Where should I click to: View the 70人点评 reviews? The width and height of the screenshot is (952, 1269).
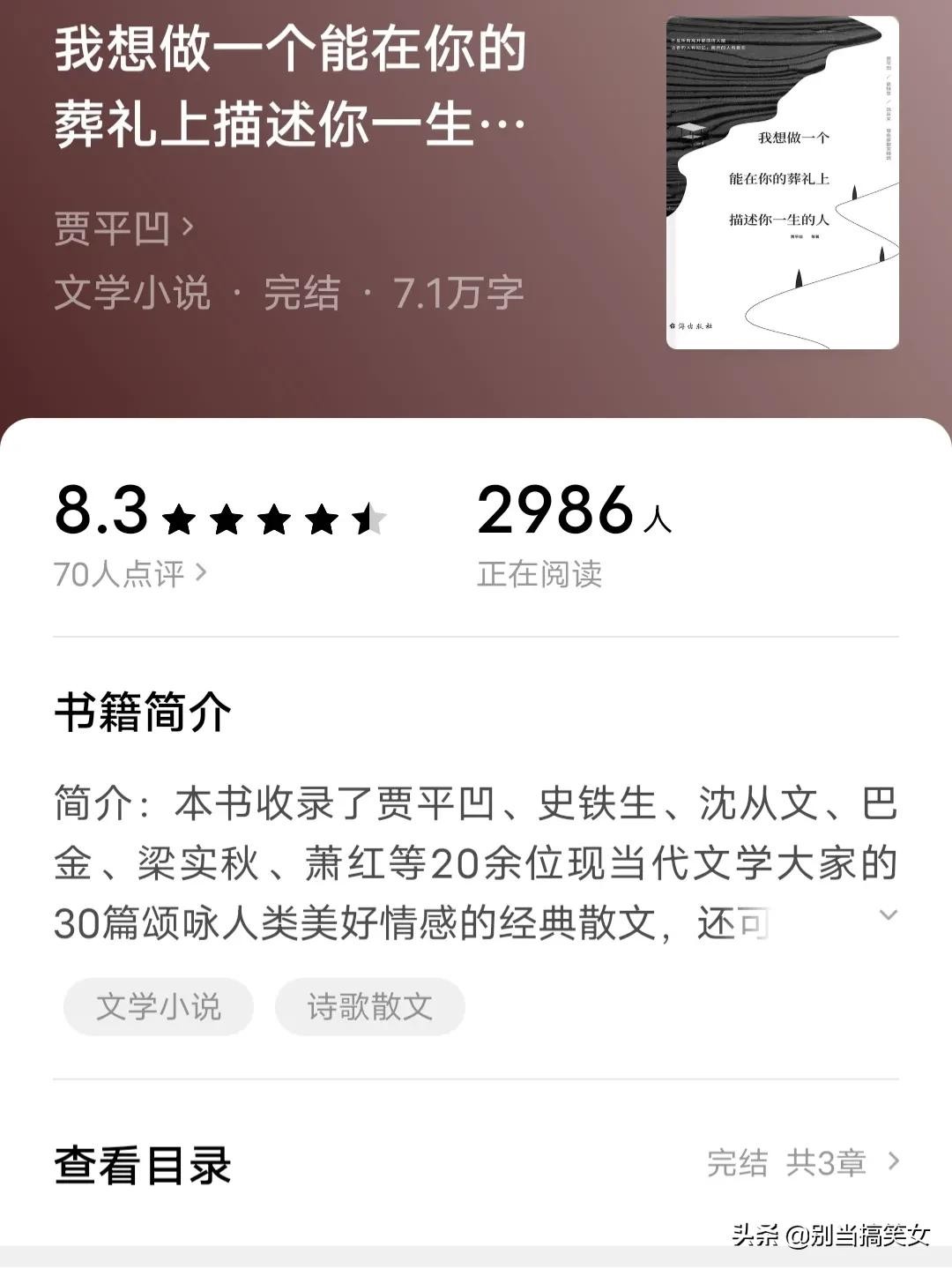click(x=130, y=574)
